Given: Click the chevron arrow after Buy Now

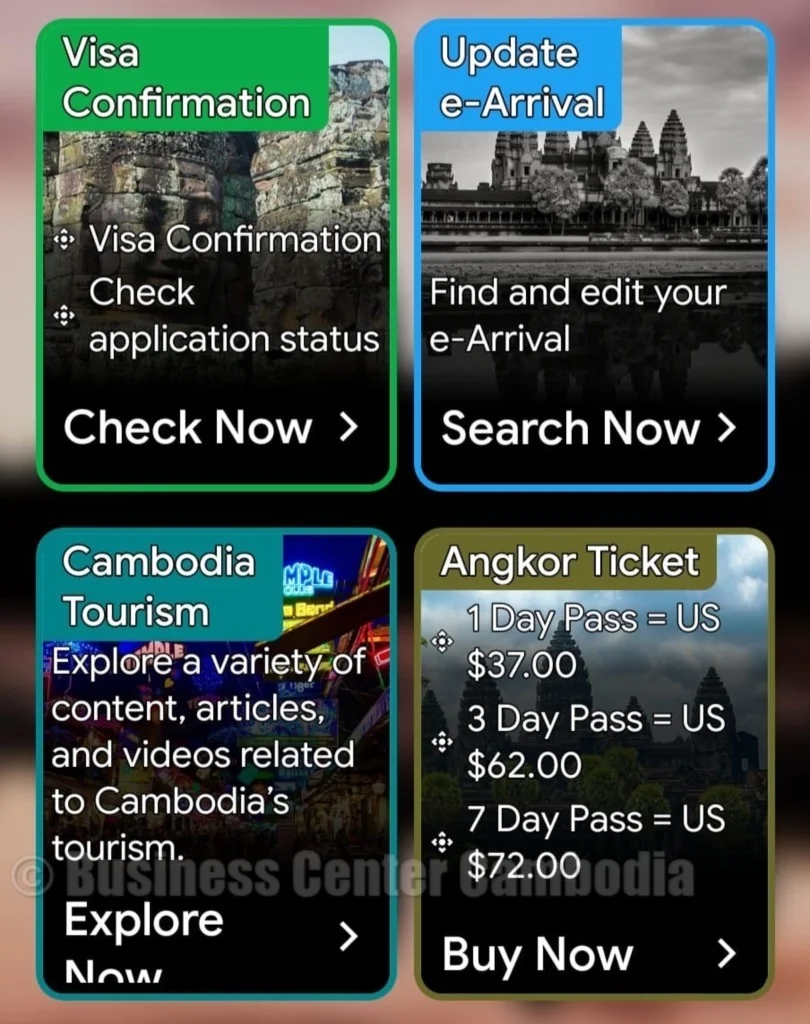Looking at the screenshot, I should 726,955.
